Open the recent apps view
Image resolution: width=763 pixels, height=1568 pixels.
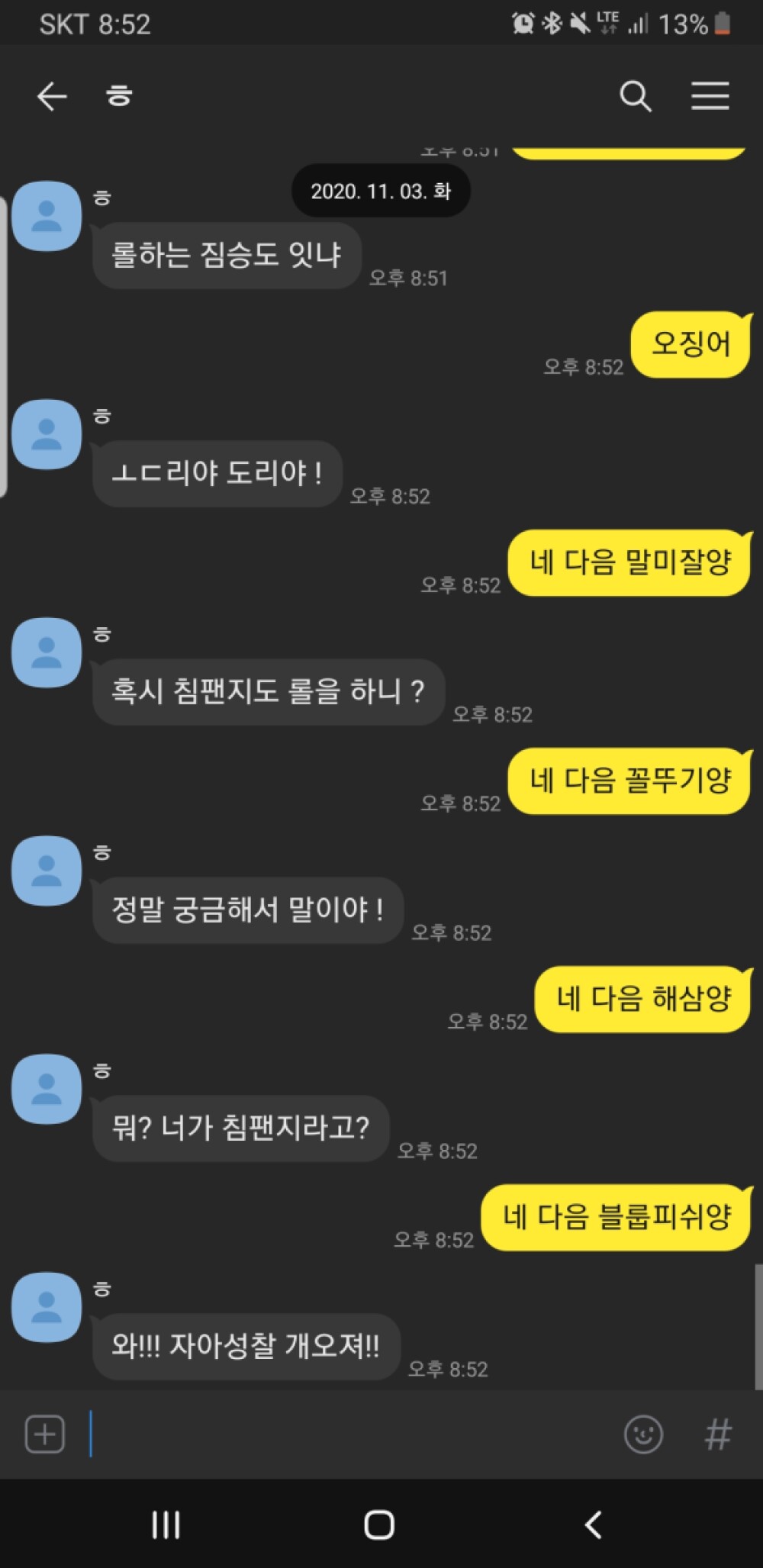[166, 1525]
